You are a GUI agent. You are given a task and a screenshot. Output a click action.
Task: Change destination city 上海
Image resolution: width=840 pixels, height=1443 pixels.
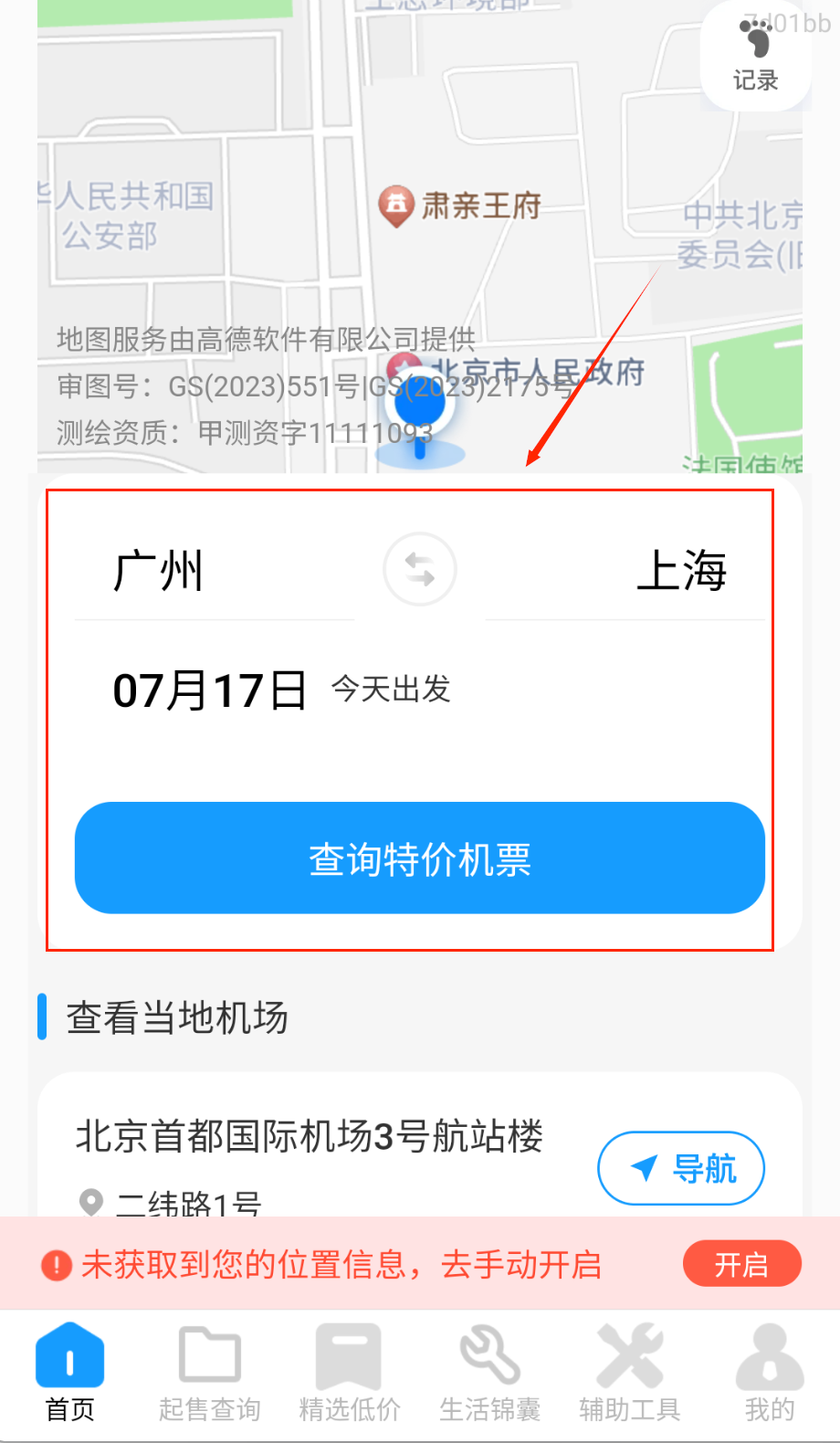pos(681,572)
